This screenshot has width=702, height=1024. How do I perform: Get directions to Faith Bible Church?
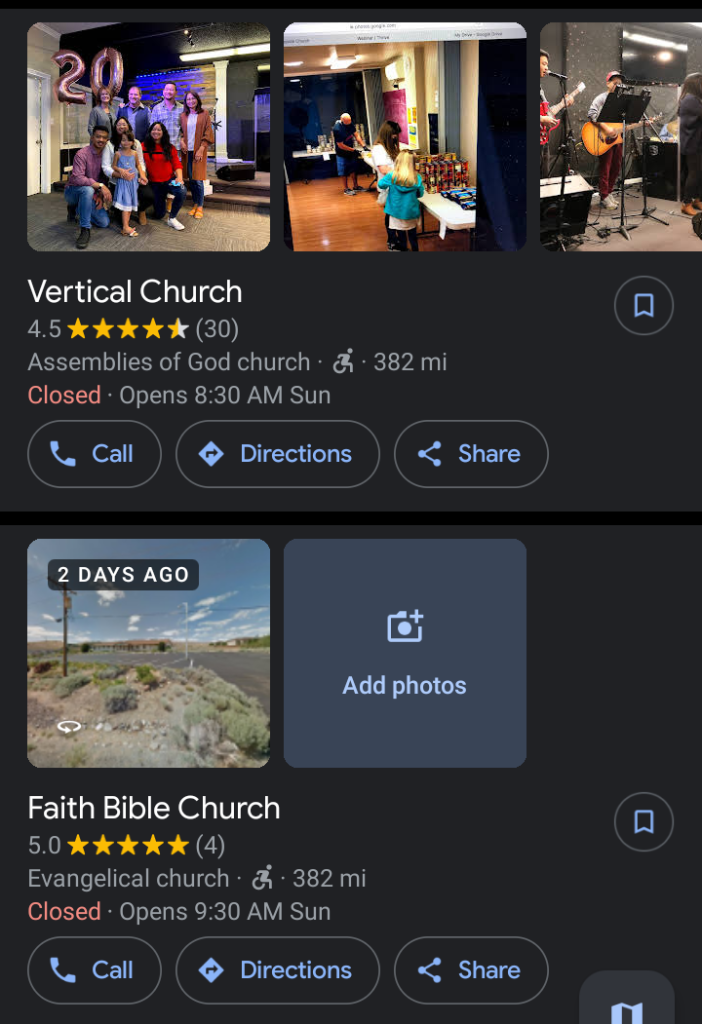pos(277,970)
